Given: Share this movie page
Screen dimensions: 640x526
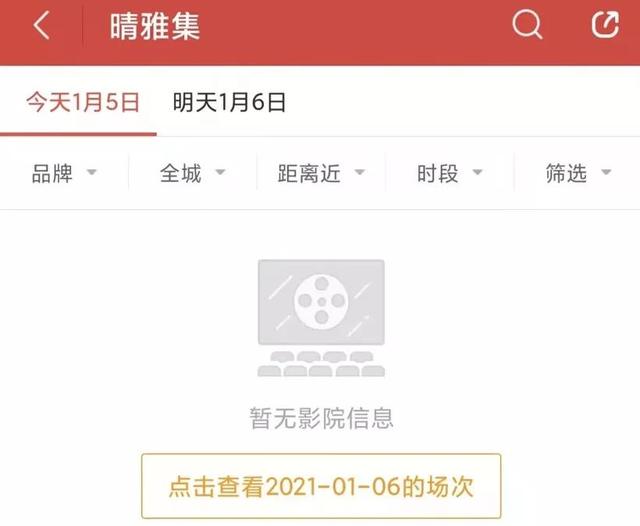Looking at the screenshot, I should coord(605,26).
